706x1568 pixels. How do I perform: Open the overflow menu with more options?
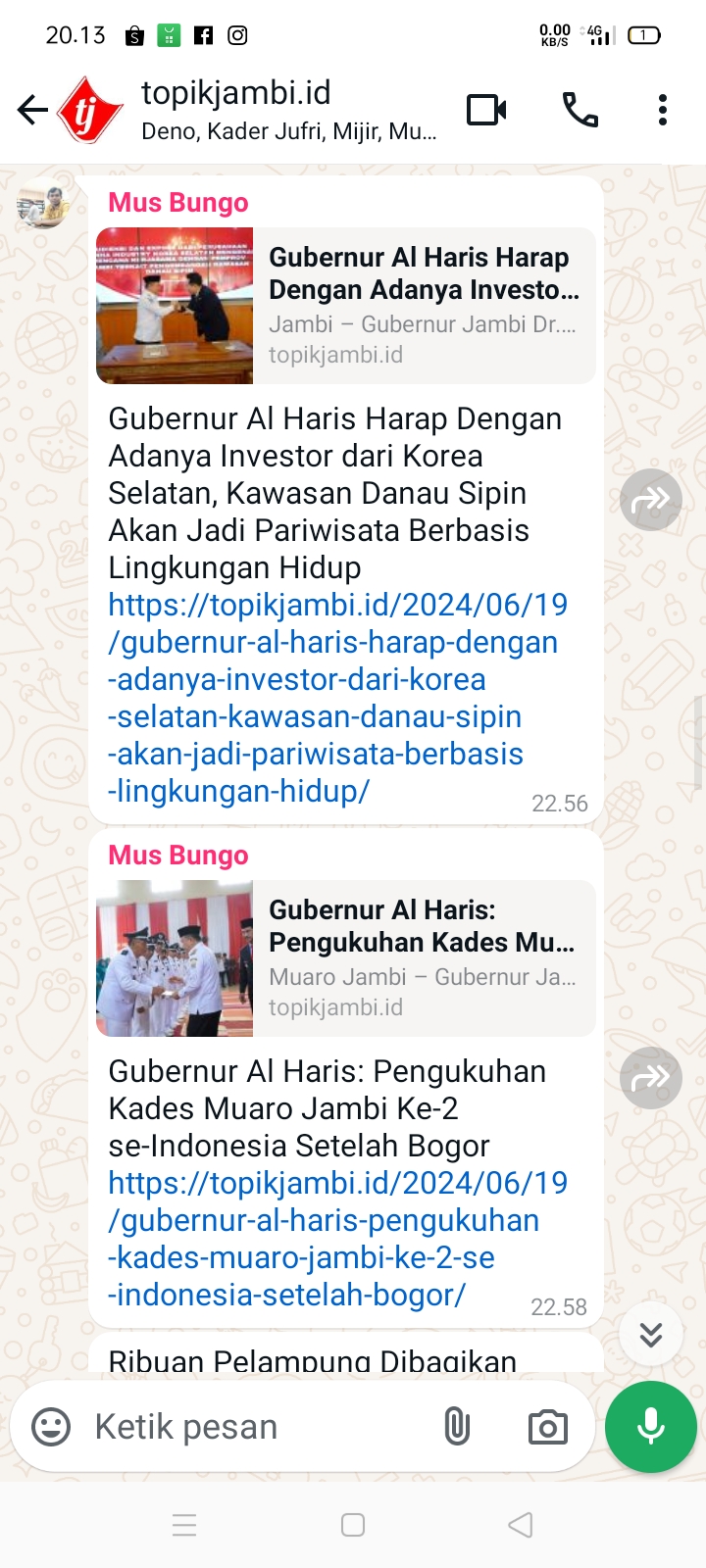(x=663, y=110)
